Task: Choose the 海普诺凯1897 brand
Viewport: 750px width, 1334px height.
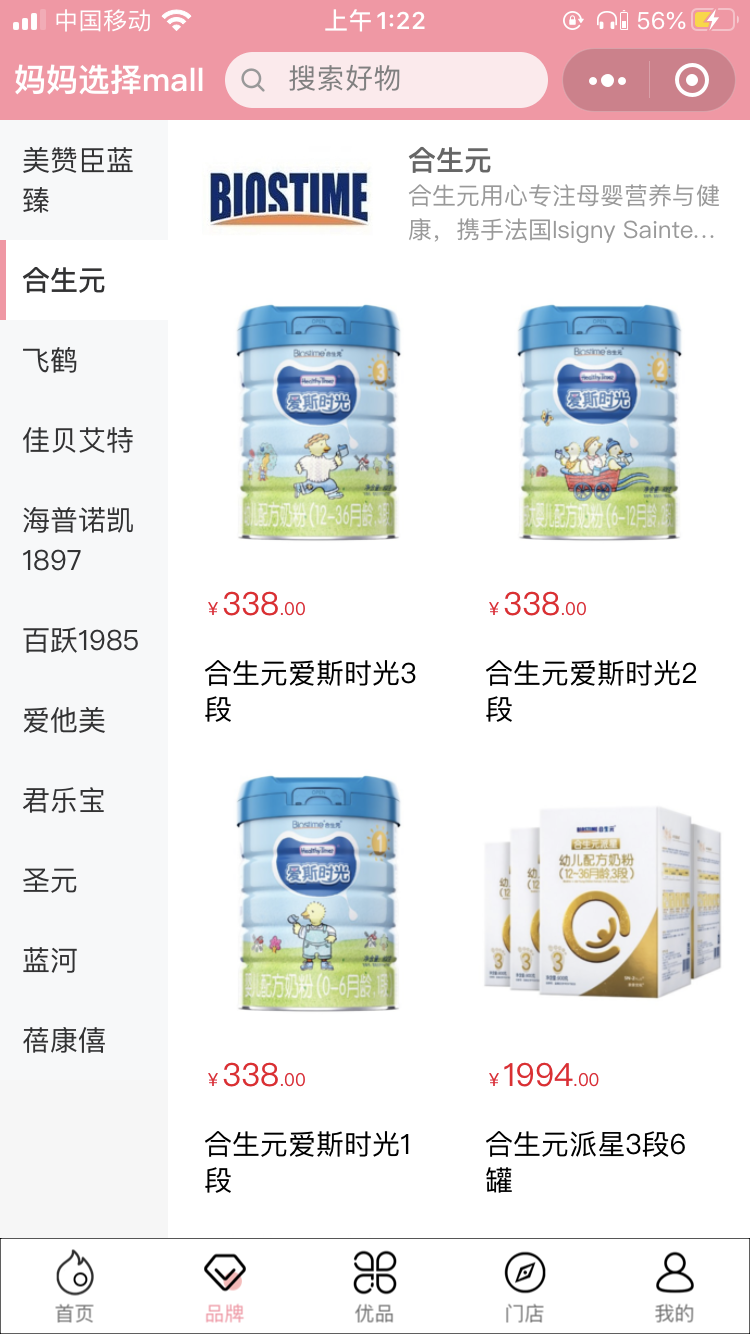Action: click(x=84, y=540)
